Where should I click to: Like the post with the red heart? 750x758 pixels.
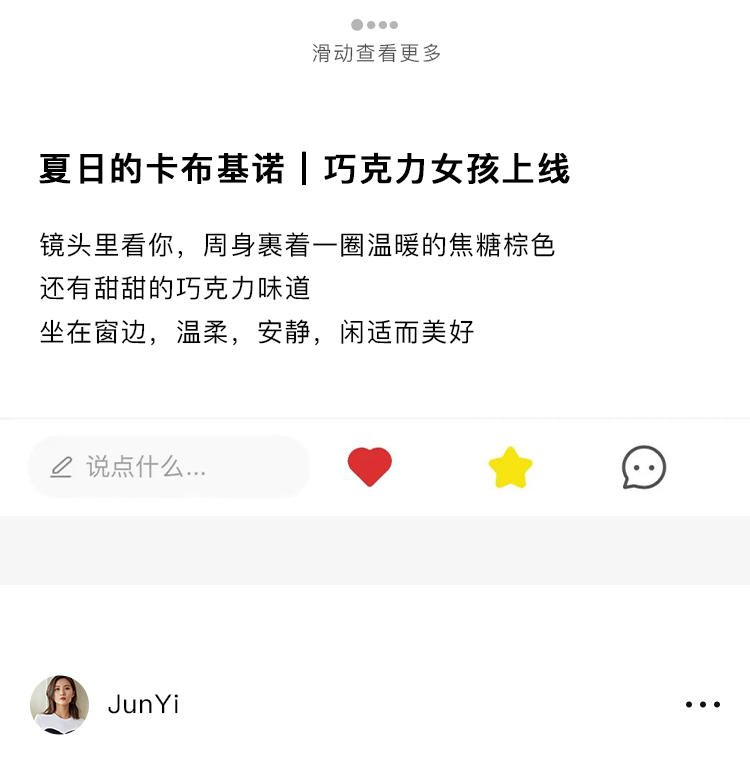click(370, 467)
